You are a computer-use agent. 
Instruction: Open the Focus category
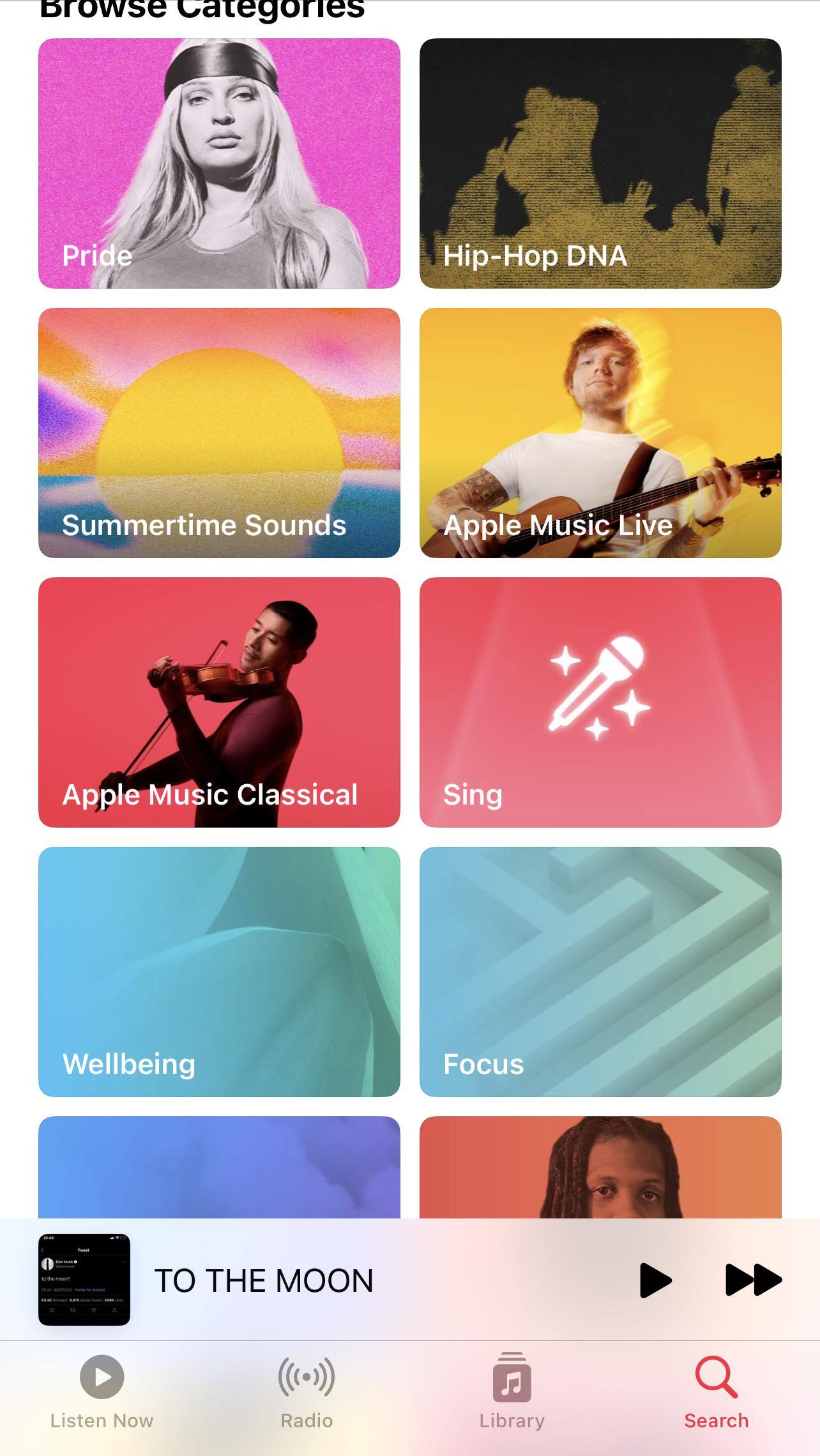[x=600, y=972]
